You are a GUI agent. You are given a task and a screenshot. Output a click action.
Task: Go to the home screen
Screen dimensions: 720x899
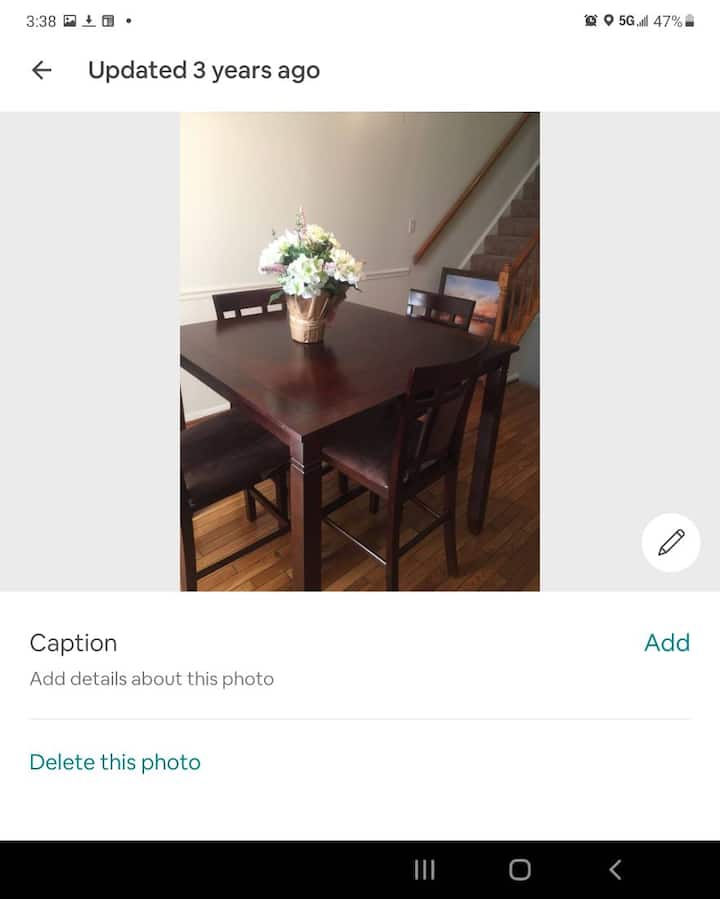tap(520, 870)
